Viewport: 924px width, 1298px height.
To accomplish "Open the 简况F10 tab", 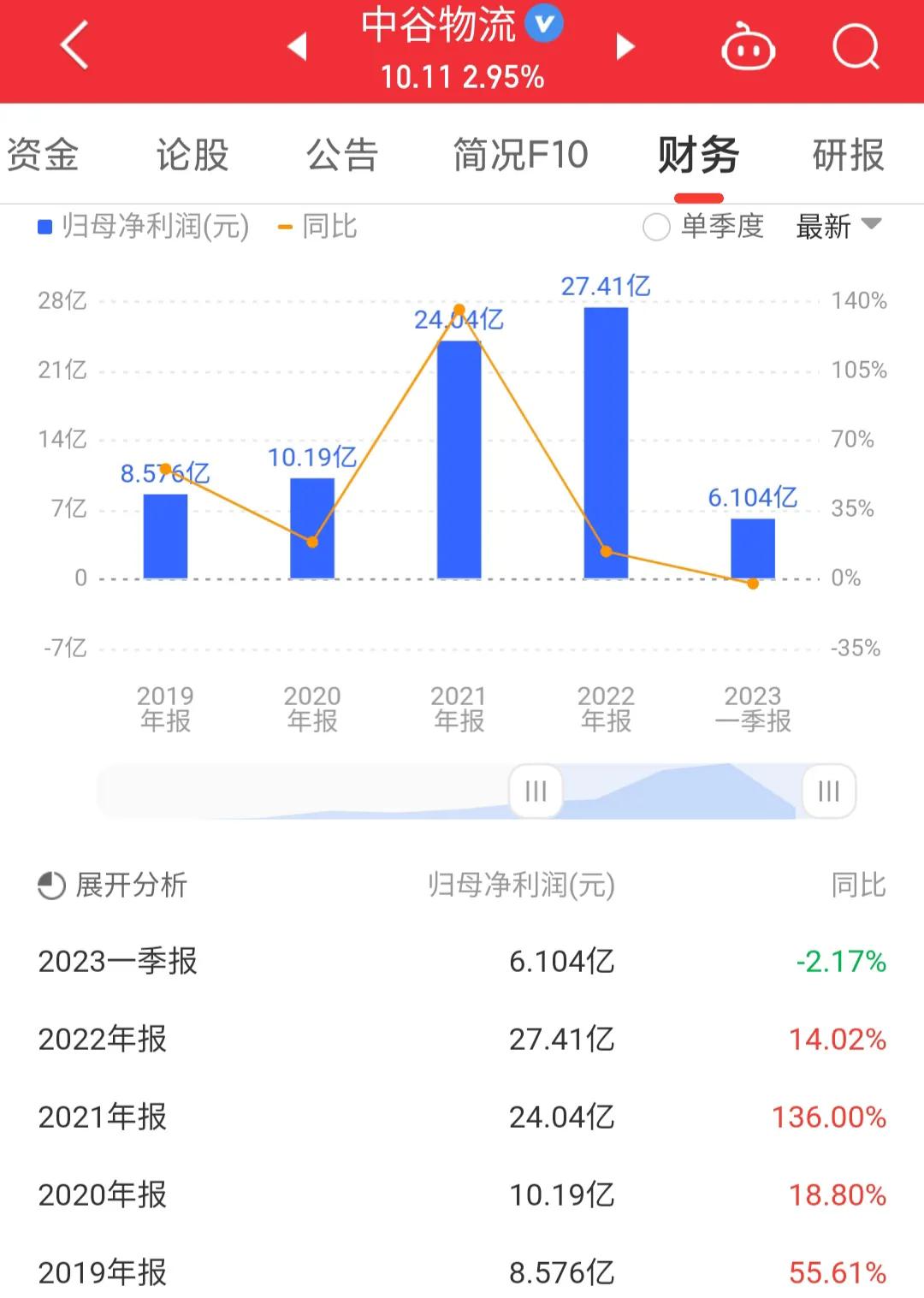I will pos(518,155).
